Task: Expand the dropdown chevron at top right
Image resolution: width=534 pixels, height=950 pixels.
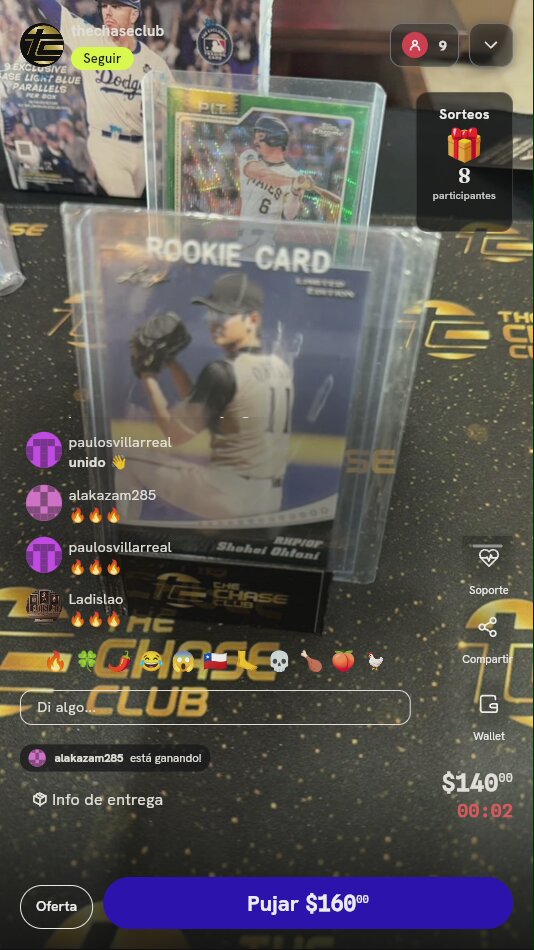Action: tap(491, 45)
